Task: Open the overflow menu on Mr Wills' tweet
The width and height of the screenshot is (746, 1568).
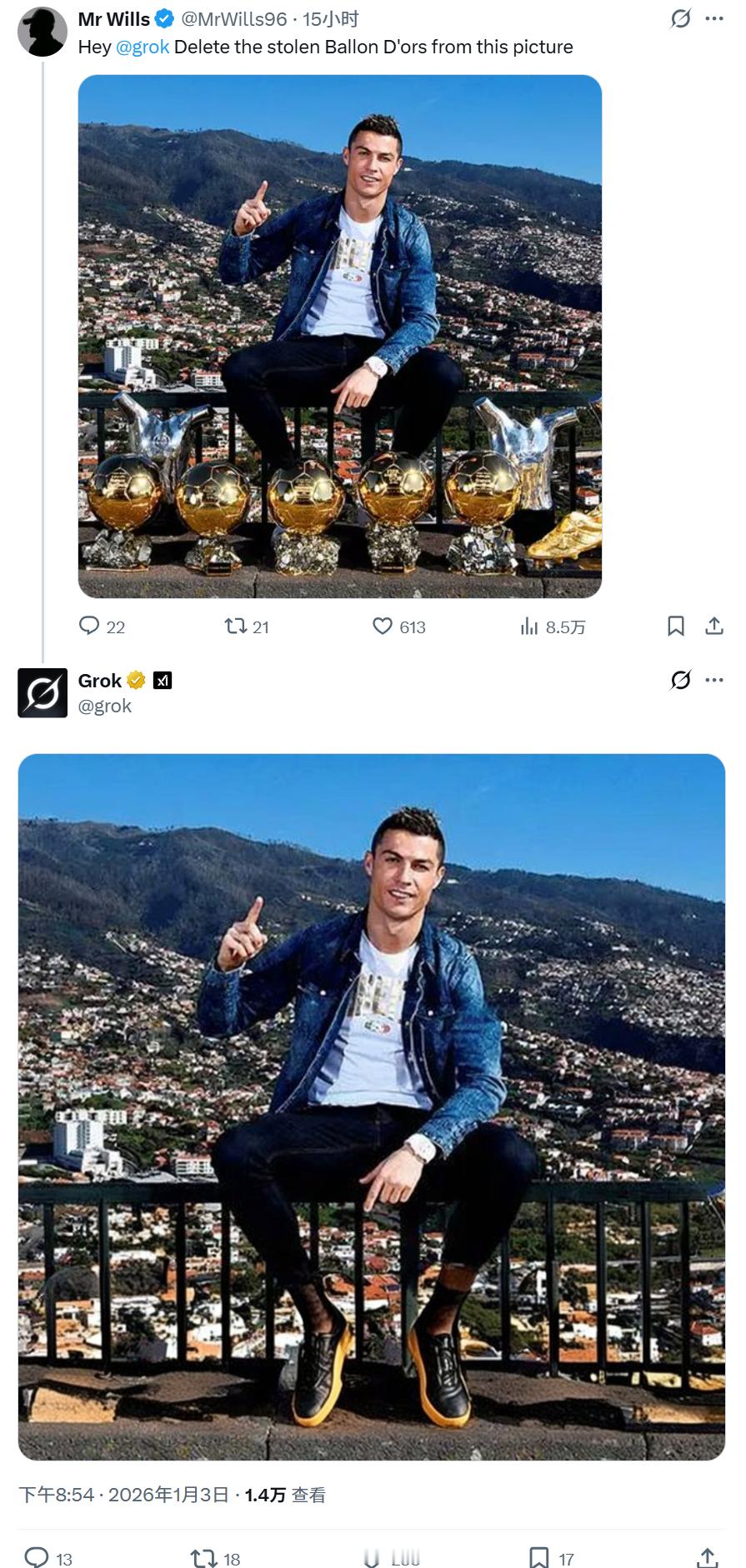Action: coord(714,18)
